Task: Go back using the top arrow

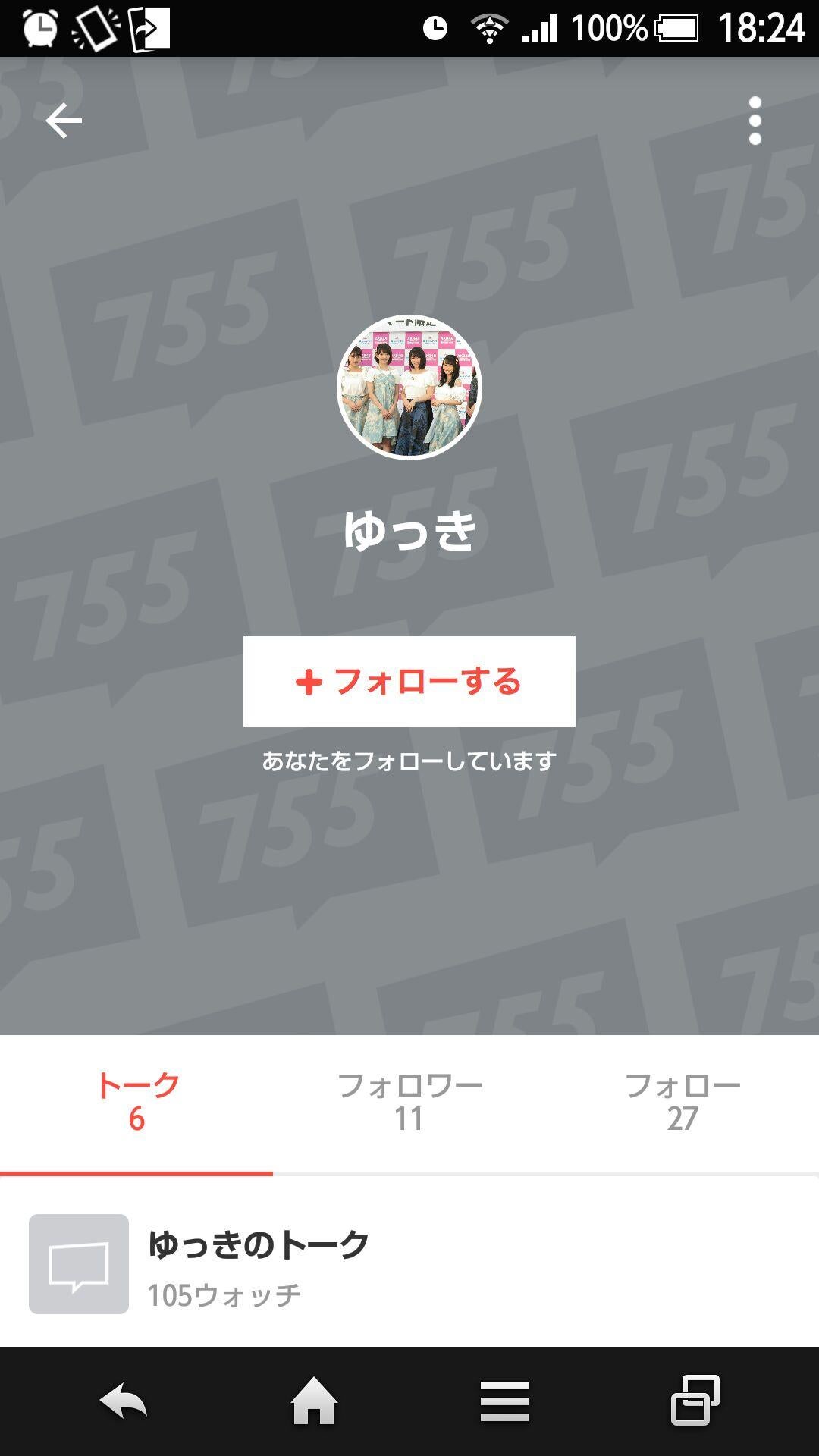Action: click(x=64, y=121)
